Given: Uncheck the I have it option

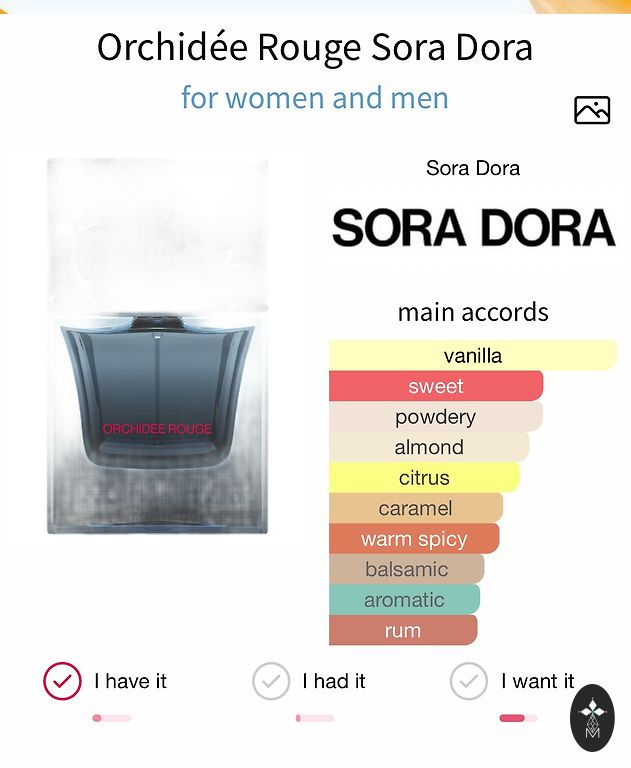Looking at the screenshot, I should click(62, 681).
